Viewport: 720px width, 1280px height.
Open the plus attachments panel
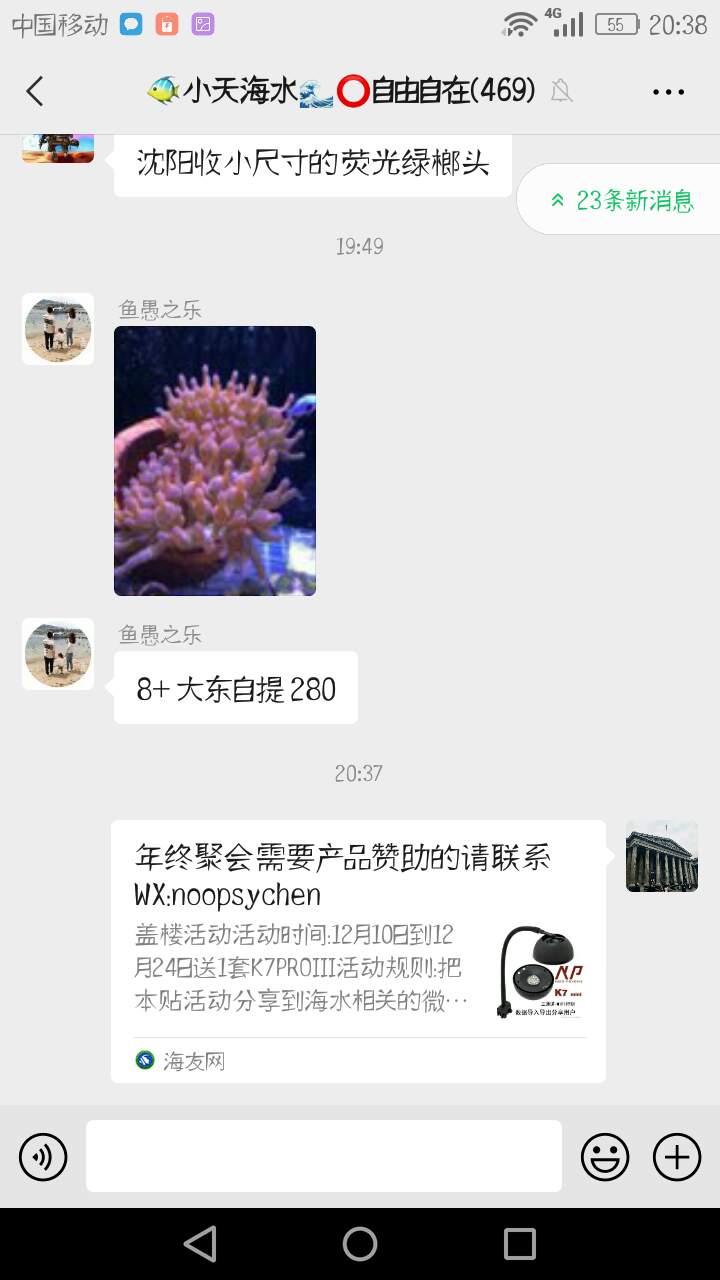(677, 1157)
